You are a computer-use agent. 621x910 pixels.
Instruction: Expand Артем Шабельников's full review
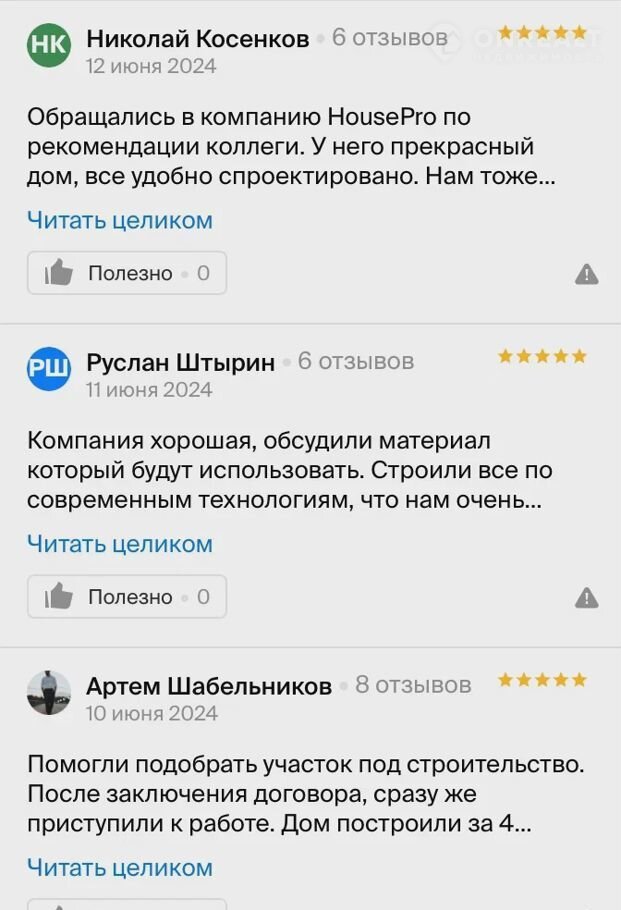coord(119,867)
